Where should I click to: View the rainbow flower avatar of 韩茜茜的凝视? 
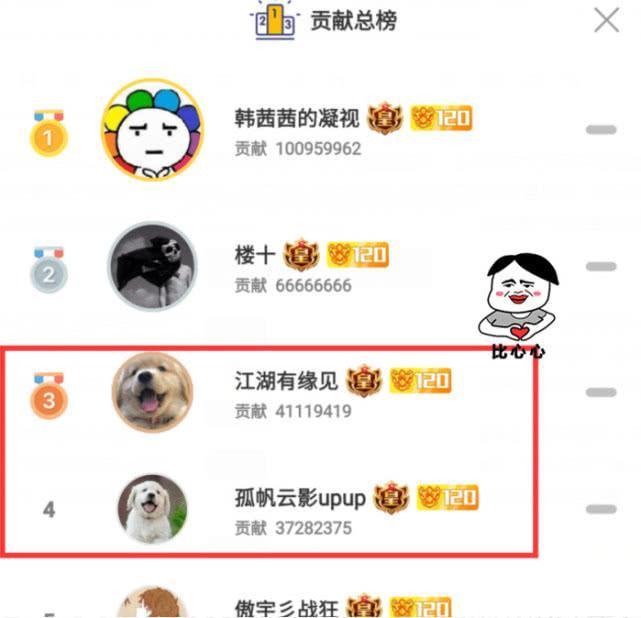pyautogui.click(x=152, y=129)
